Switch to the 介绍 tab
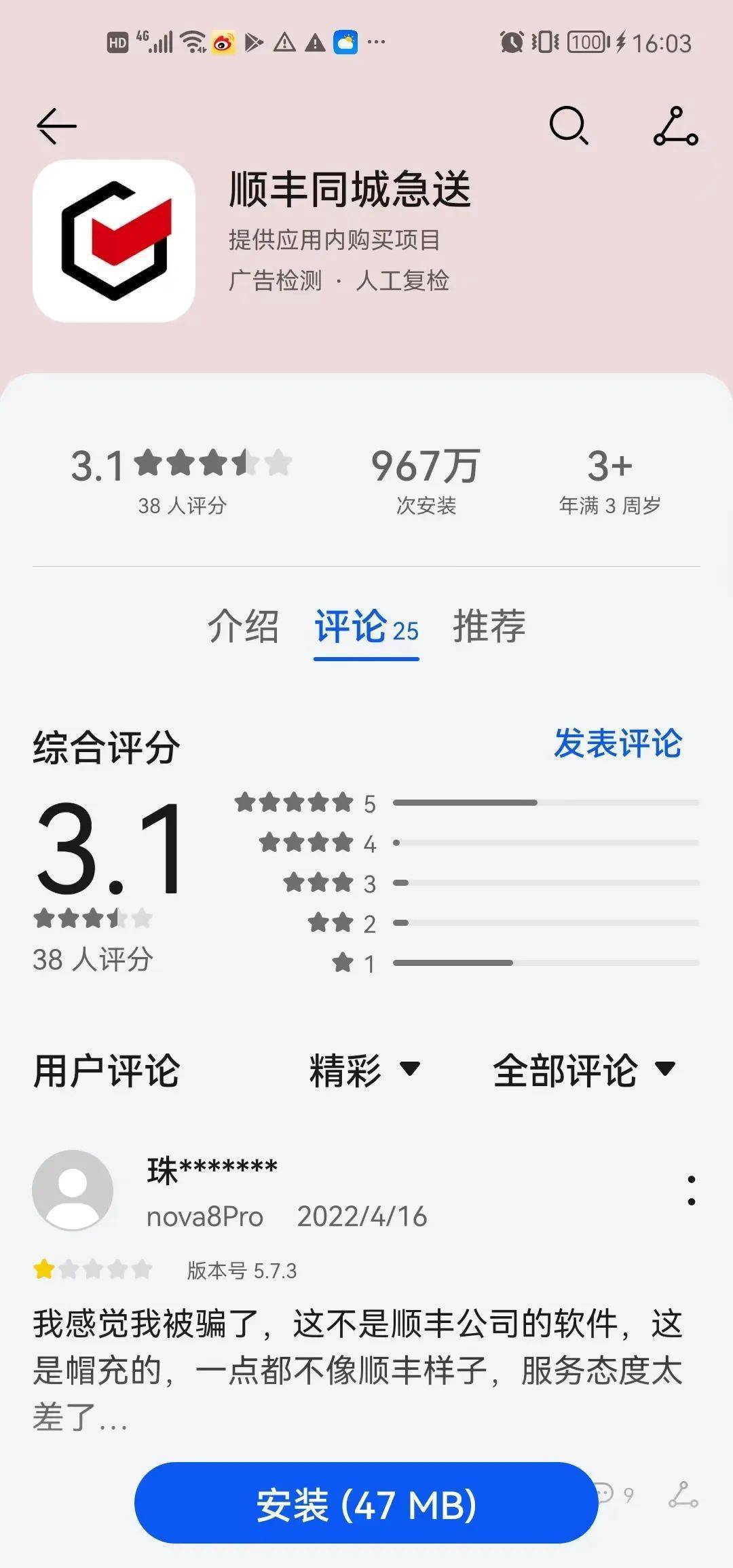 click(243, 626)
